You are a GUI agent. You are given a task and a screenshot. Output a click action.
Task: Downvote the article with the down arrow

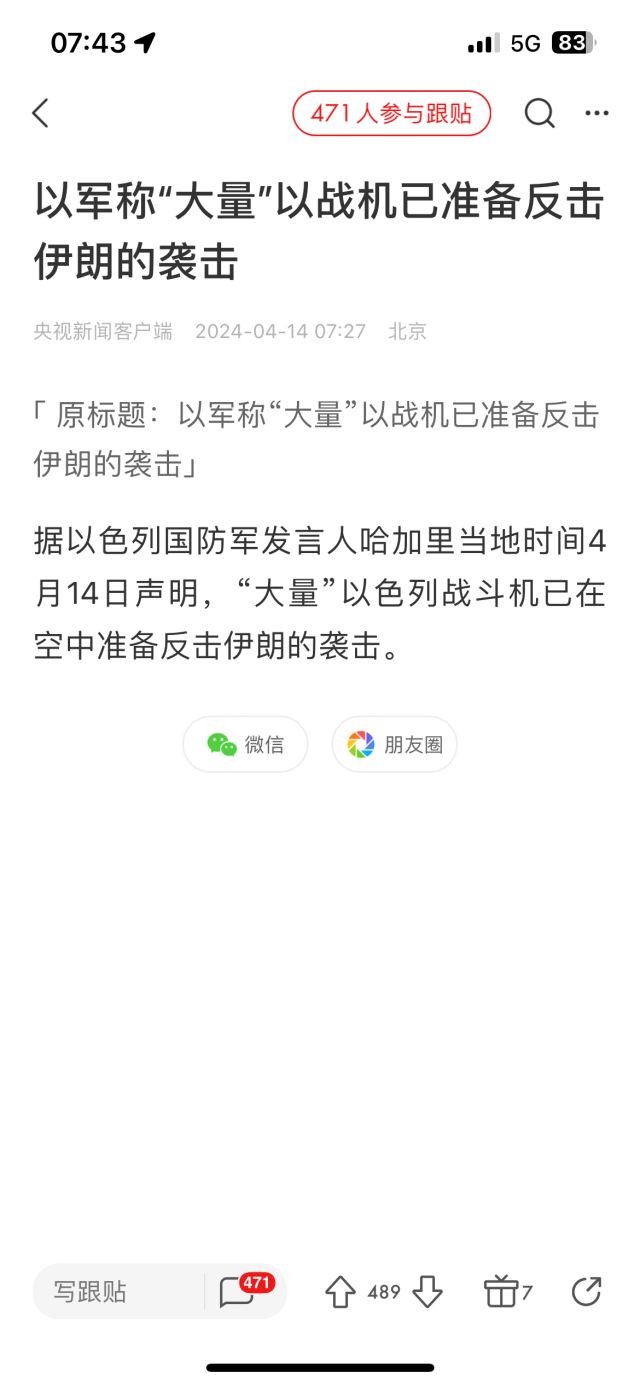427,1292
